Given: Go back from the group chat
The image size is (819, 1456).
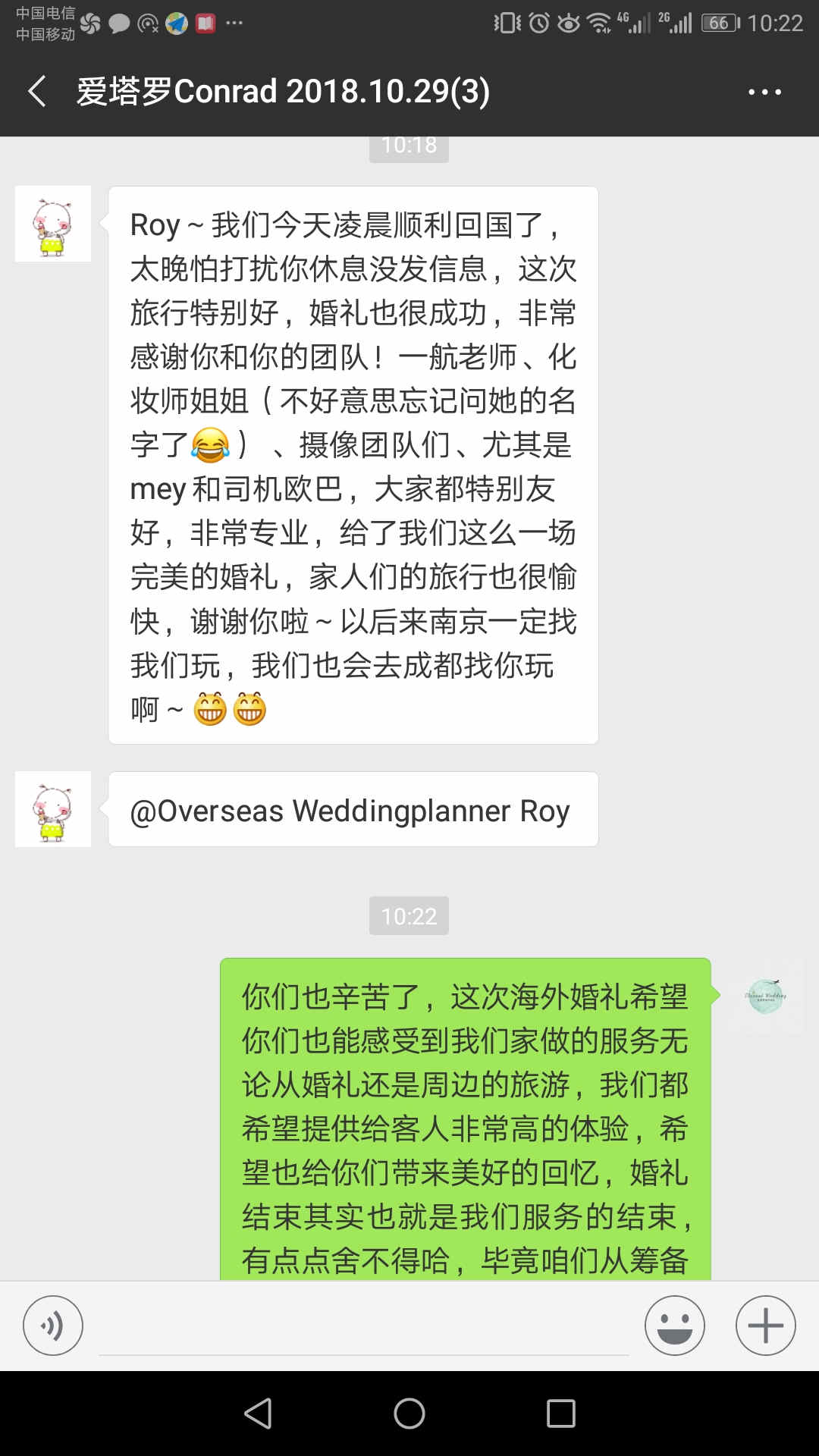Looking at the screenshot, I should coord(38,92).
